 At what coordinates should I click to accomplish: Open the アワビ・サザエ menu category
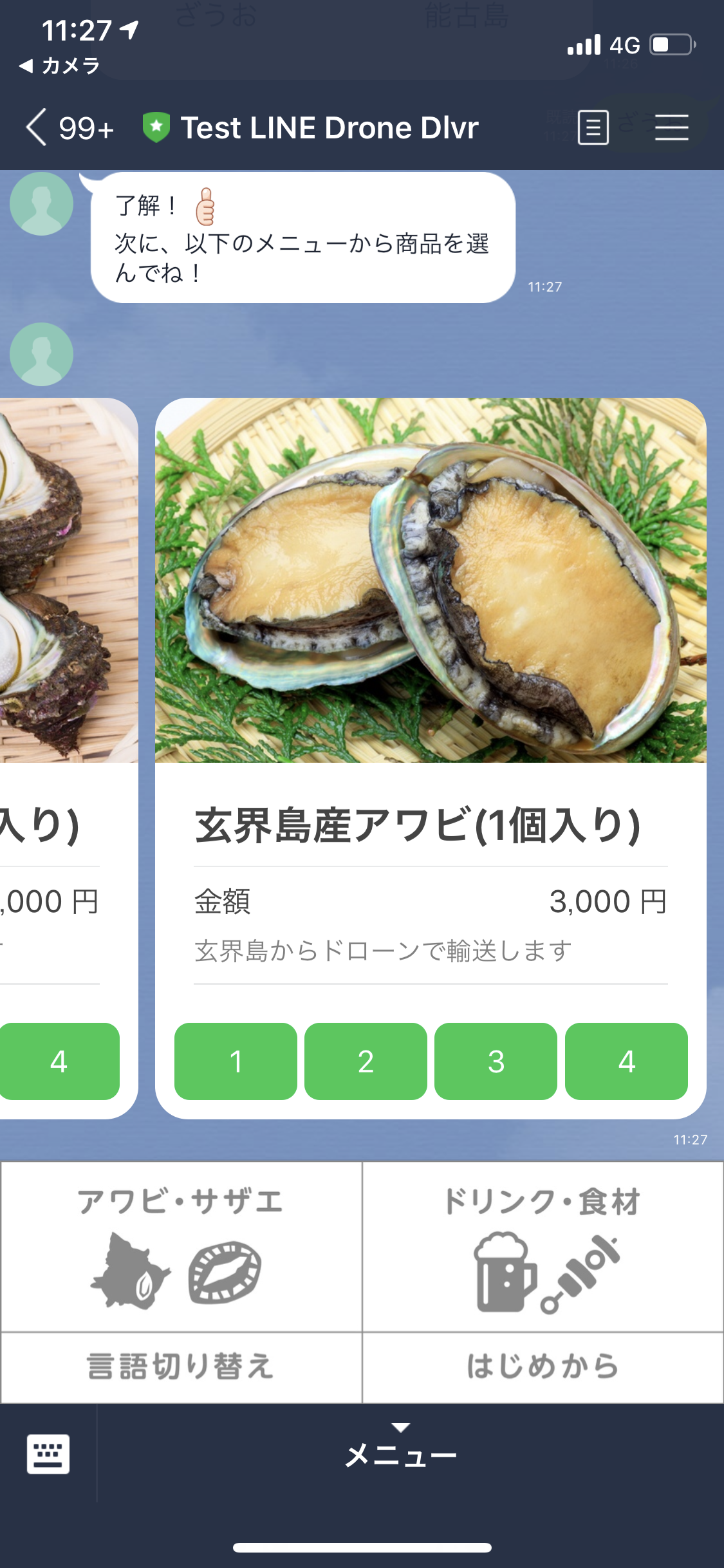(x=181, y=1246)
